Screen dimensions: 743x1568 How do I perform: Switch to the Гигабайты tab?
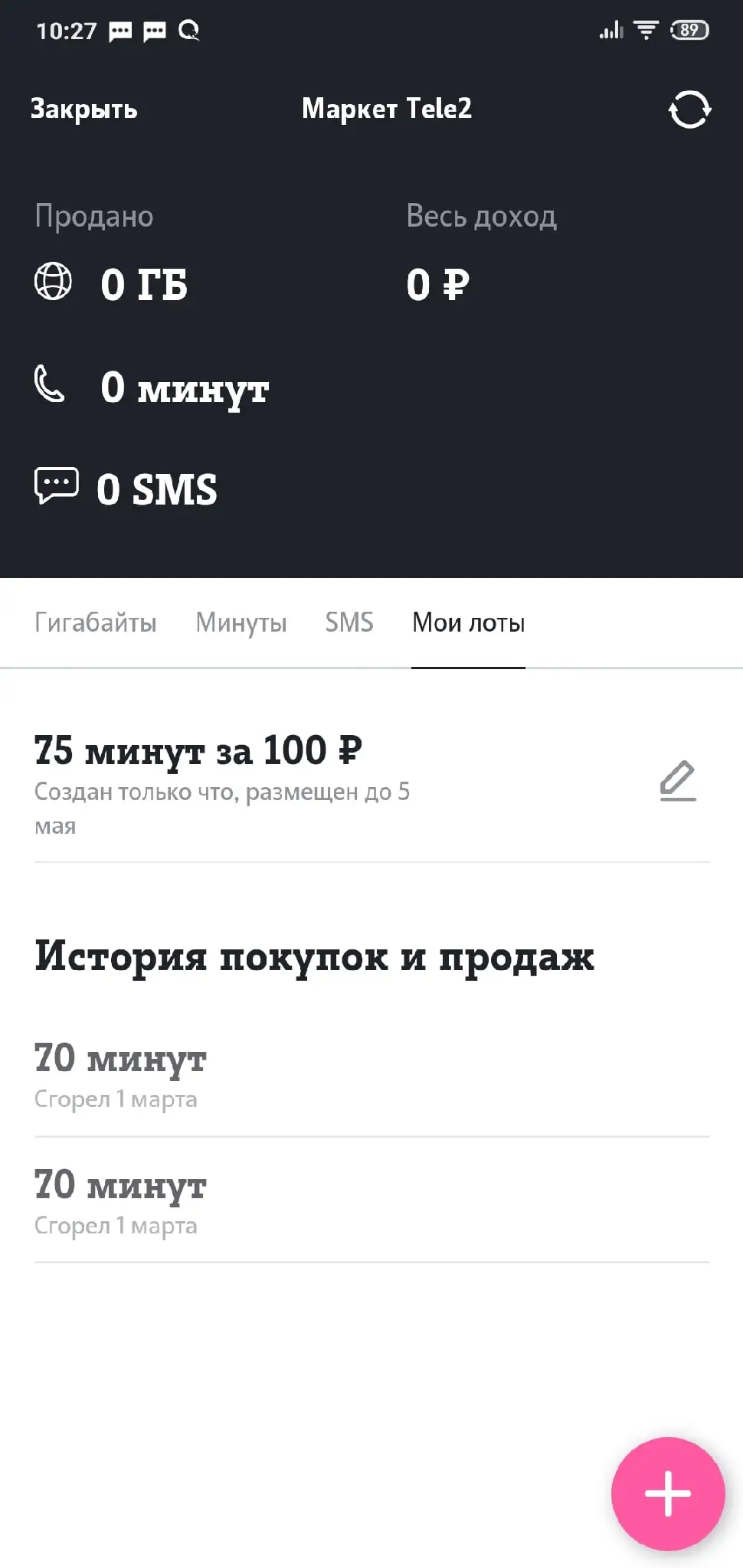96,622
